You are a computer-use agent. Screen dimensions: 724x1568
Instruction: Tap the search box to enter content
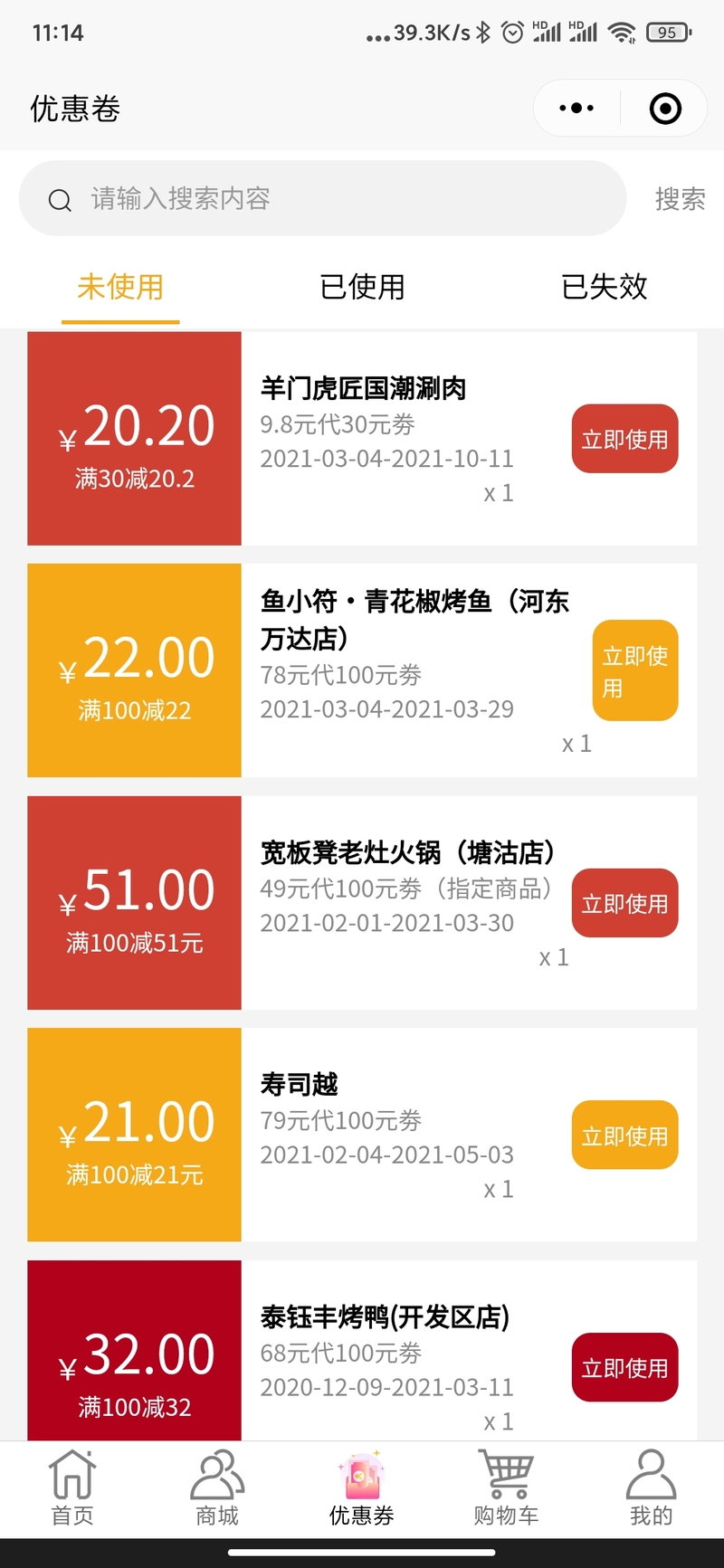point(322,198)
